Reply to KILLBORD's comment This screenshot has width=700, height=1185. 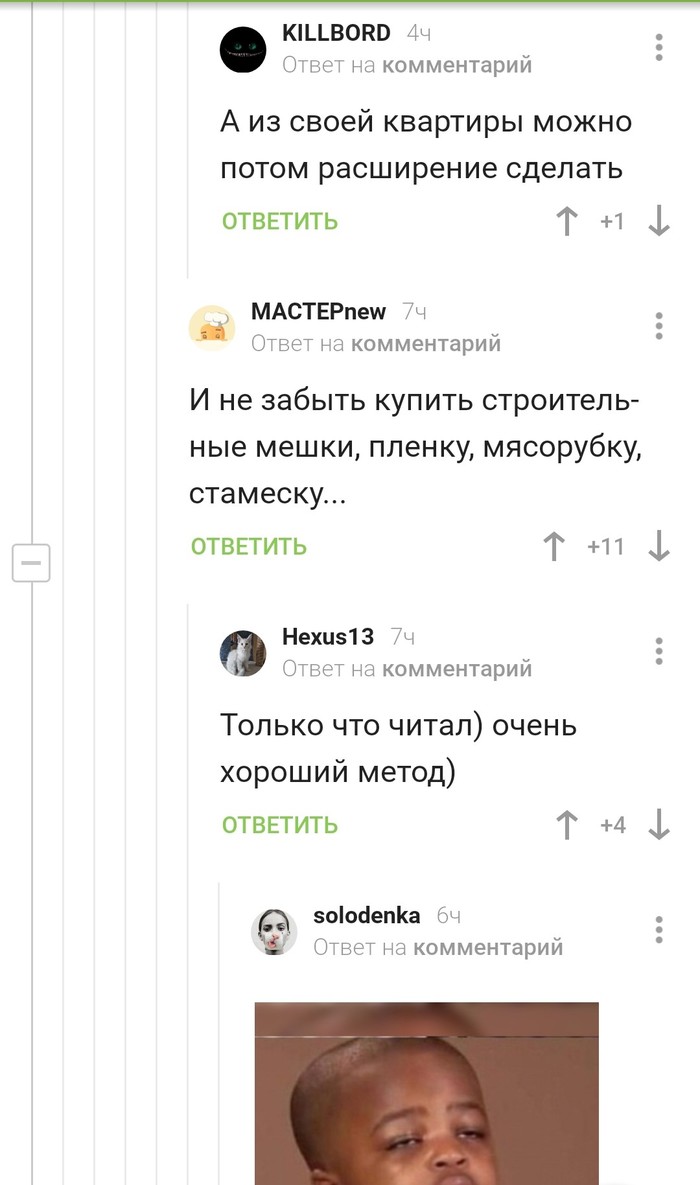(x=280, y=221)
